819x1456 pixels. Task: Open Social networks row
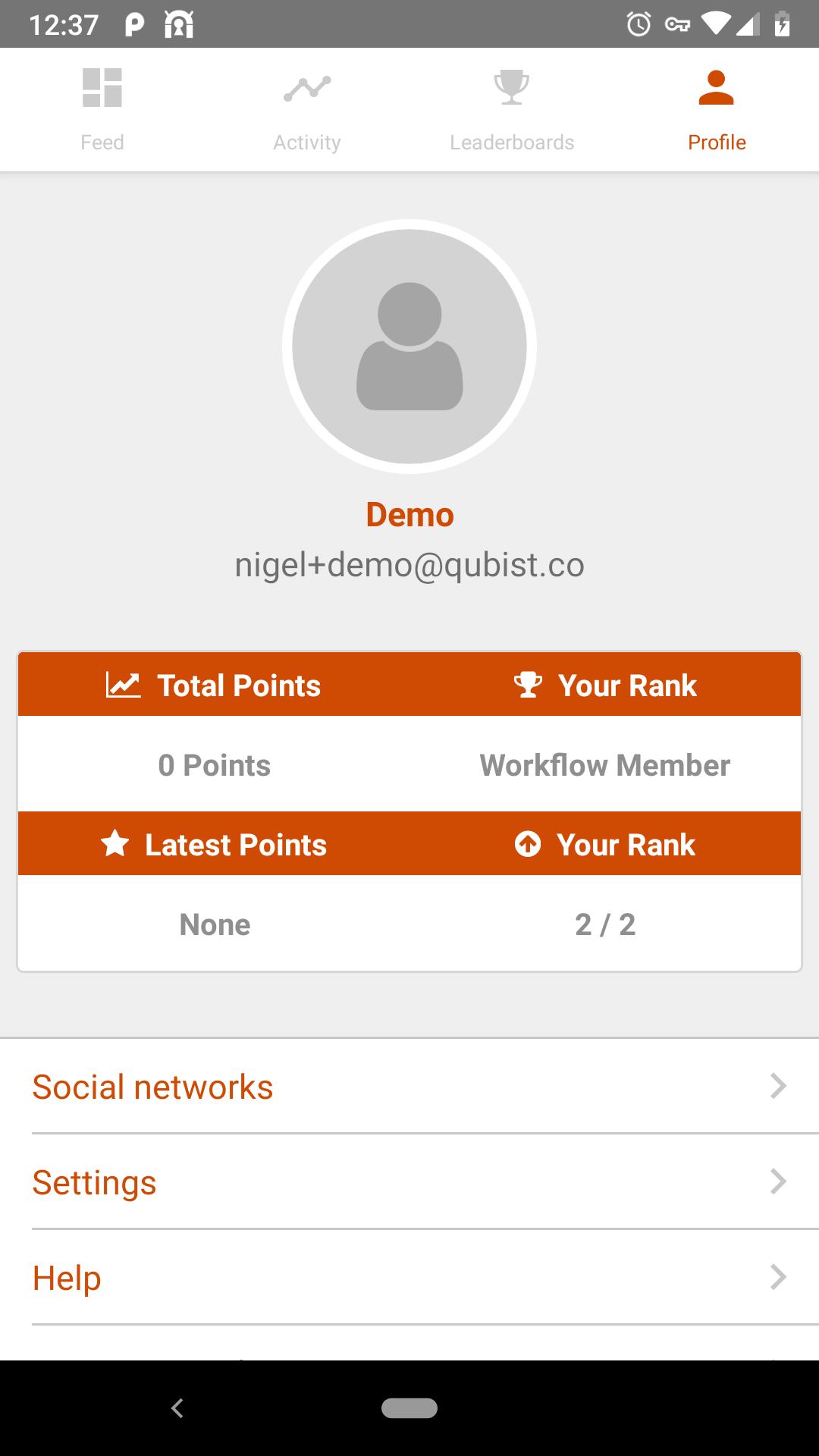[409, 1086]
